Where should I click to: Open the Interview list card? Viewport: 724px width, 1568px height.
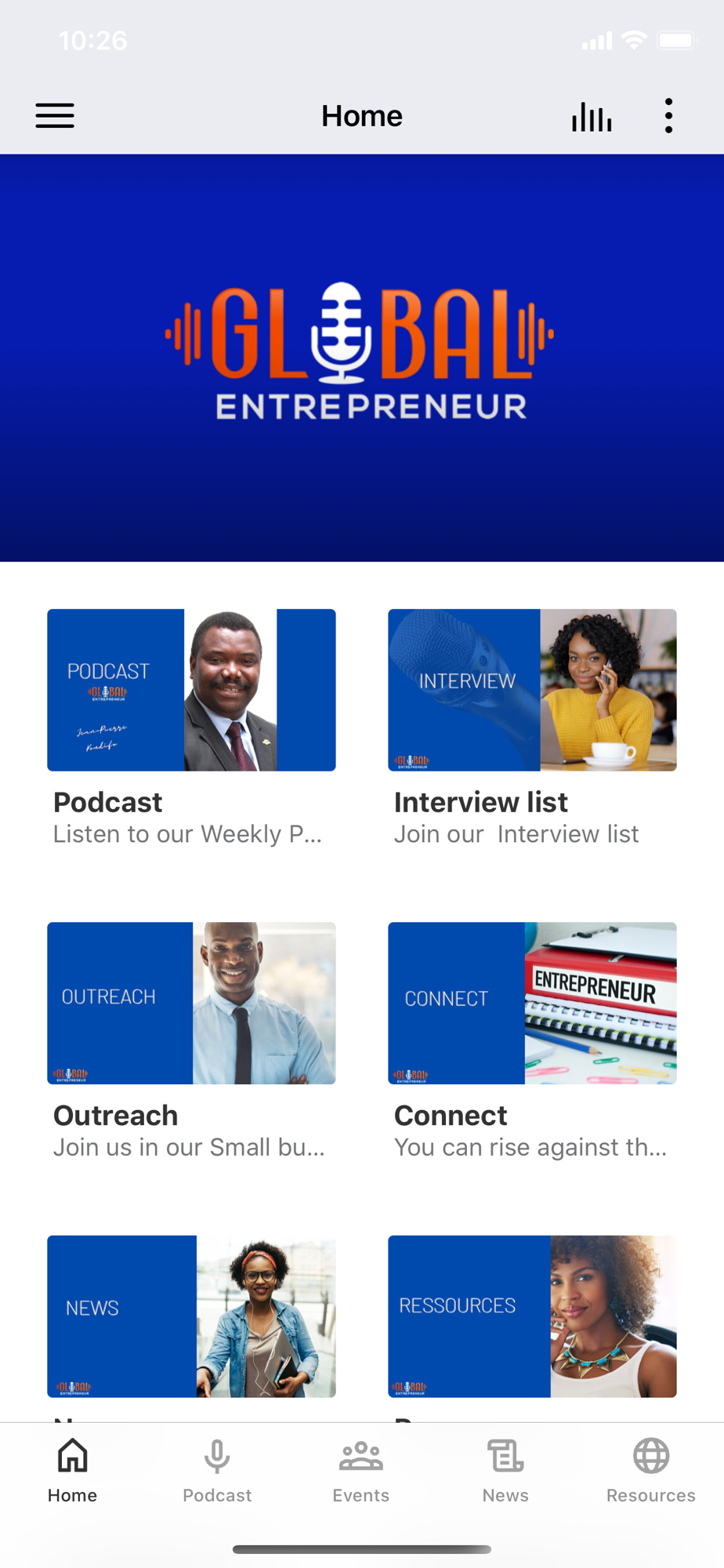[x=532, y=690]
